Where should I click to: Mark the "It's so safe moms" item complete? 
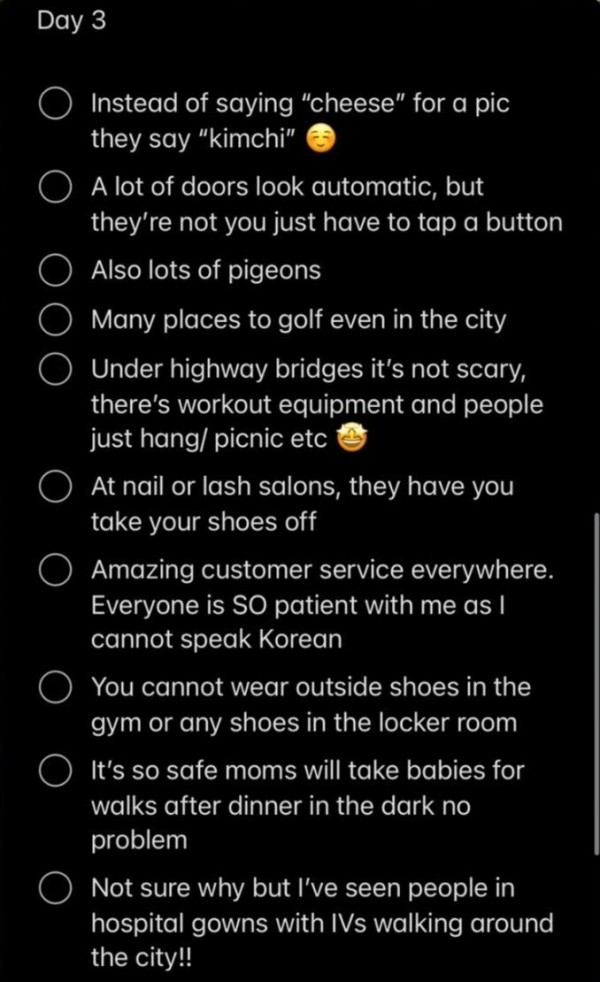(x=54, y=771)
